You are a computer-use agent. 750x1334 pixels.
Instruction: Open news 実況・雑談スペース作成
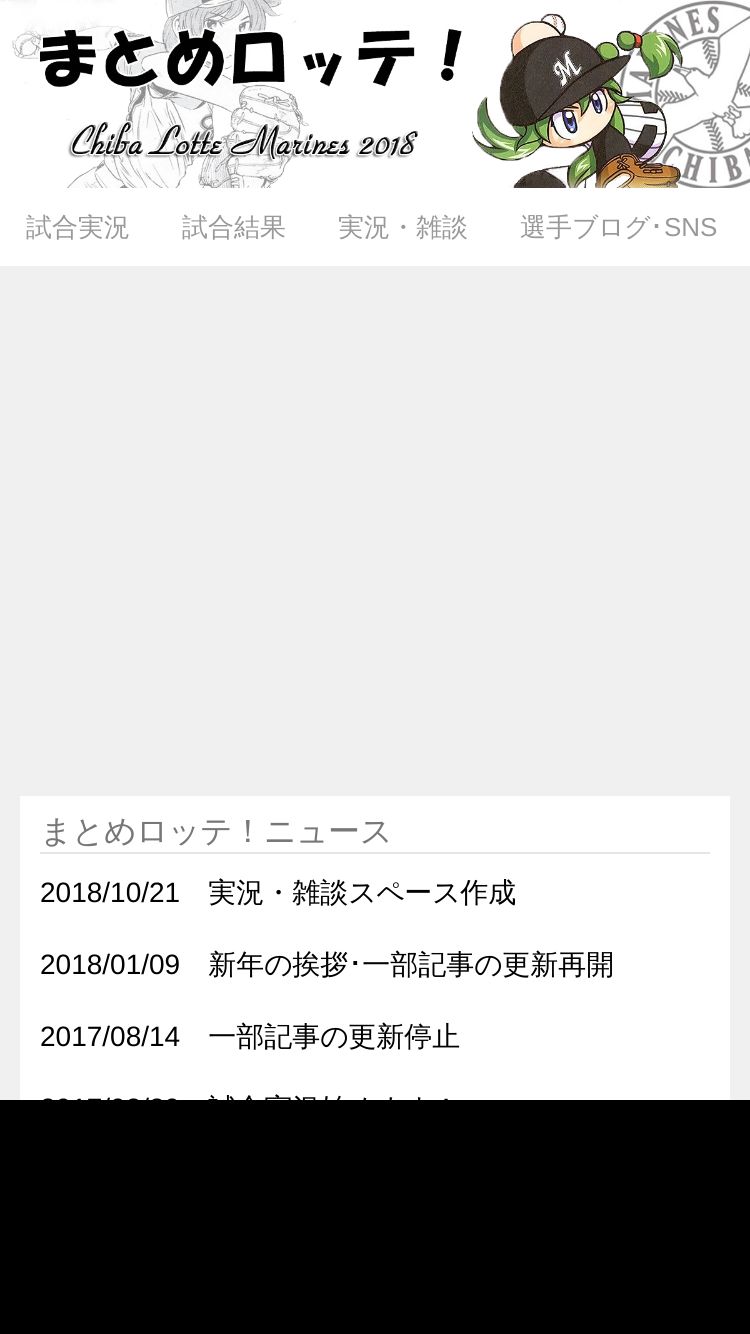362,893
